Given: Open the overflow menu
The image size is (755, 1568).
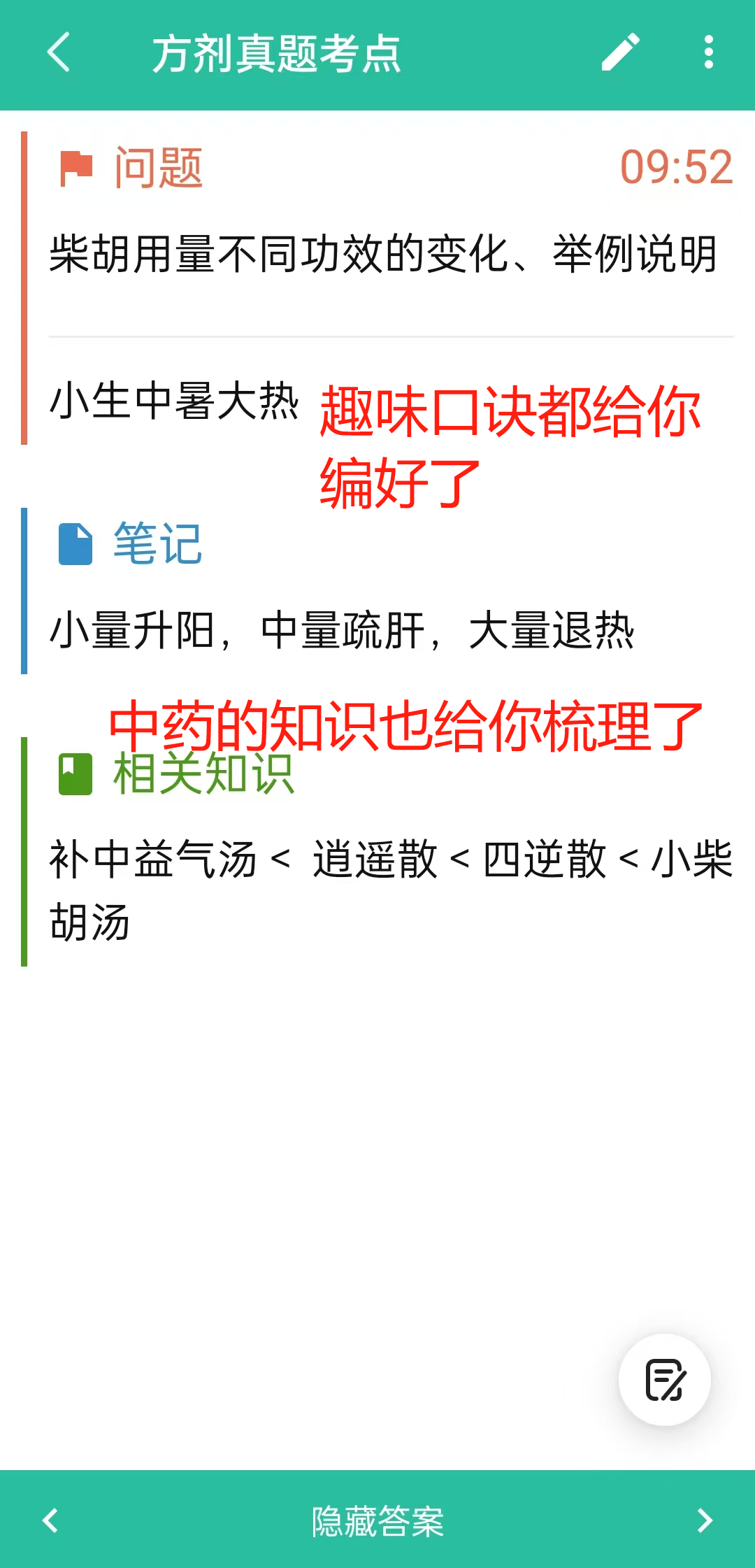Looking at the screenshot, I should coord(708,52).
